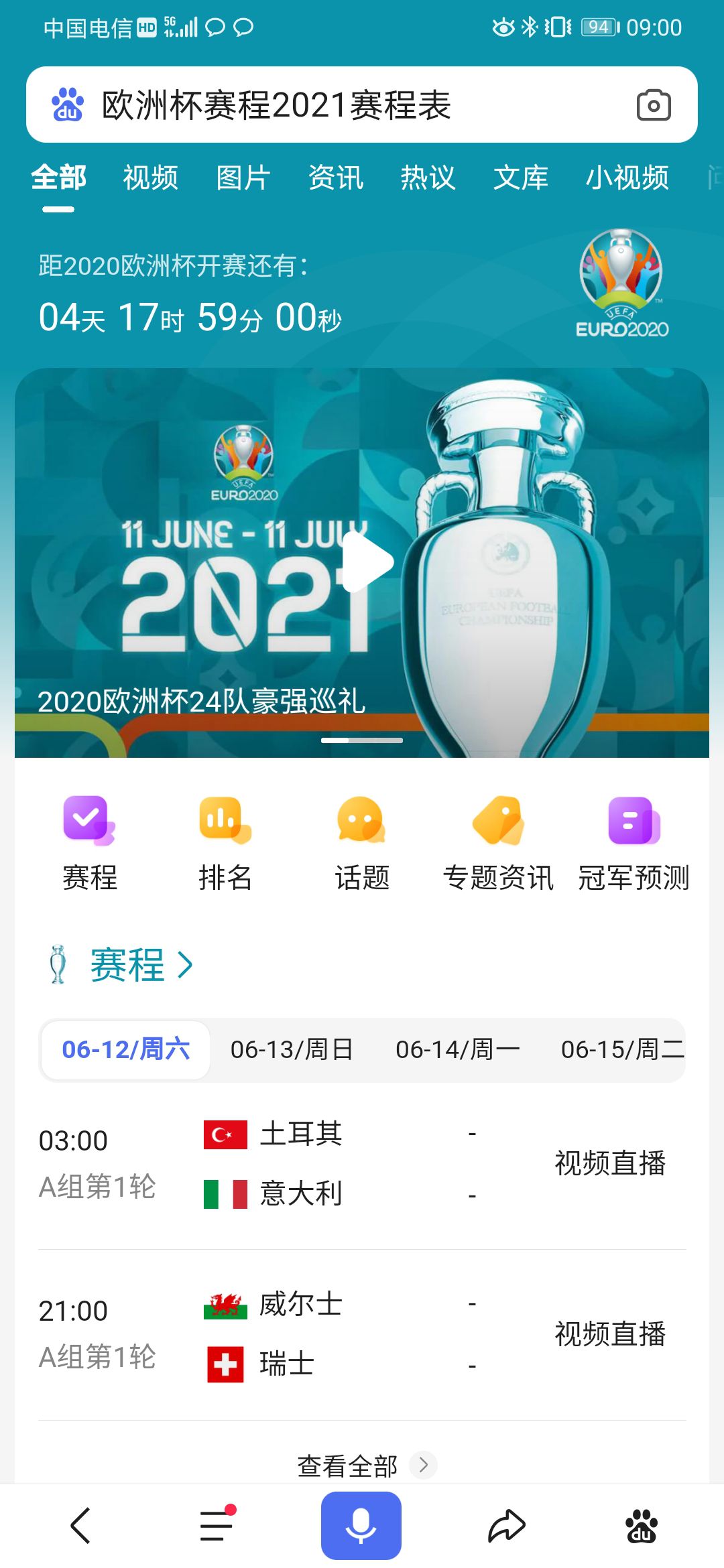Open 视频直播 for 威尔士 vs 瑞士
This screenshot has height=1568, width=724.
[609, 1334]
